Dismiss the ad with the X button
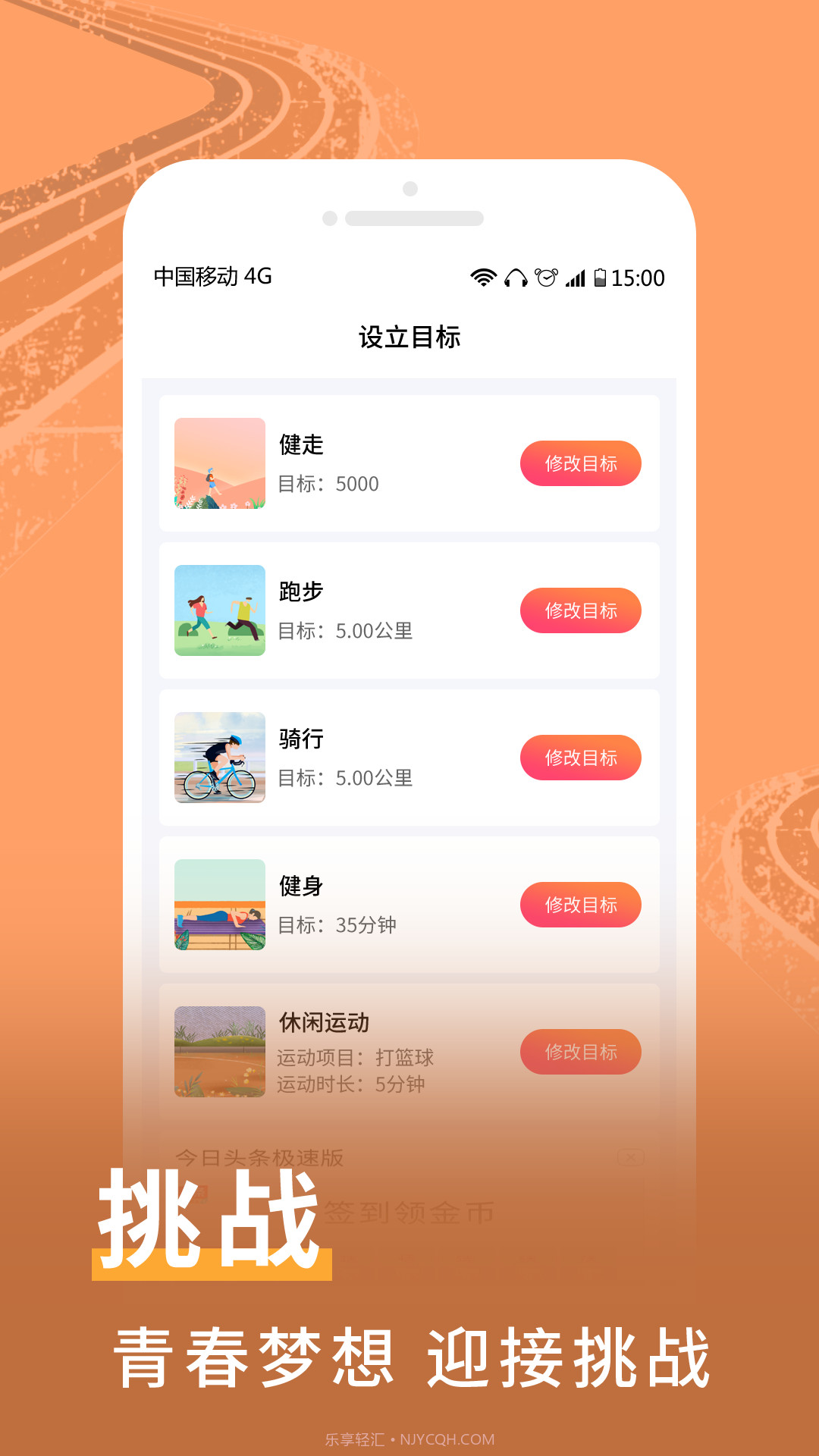This screenshot has height=1456, width=819. pos(631,1156)
